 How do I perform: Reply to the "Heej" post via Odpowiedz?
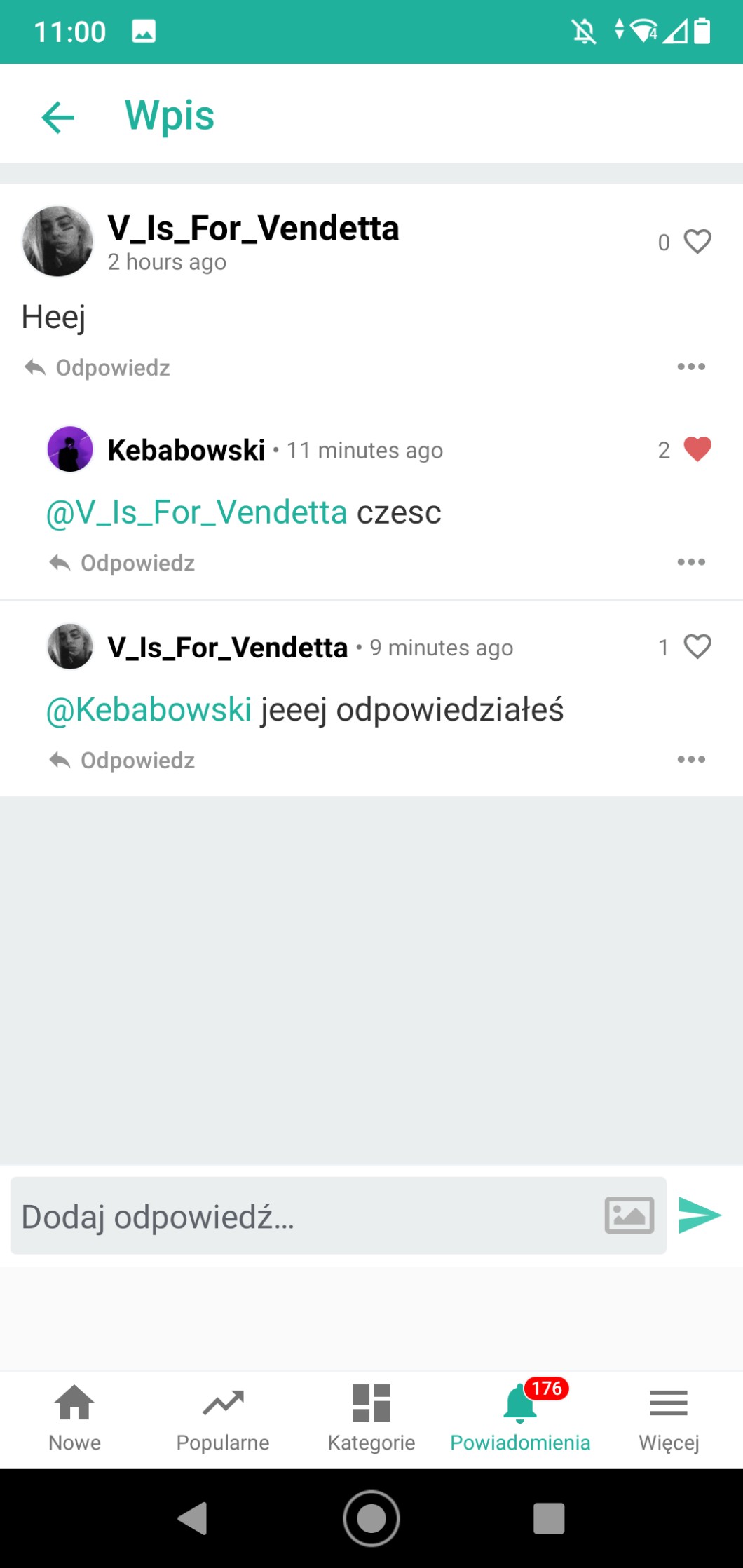point(98,367)
